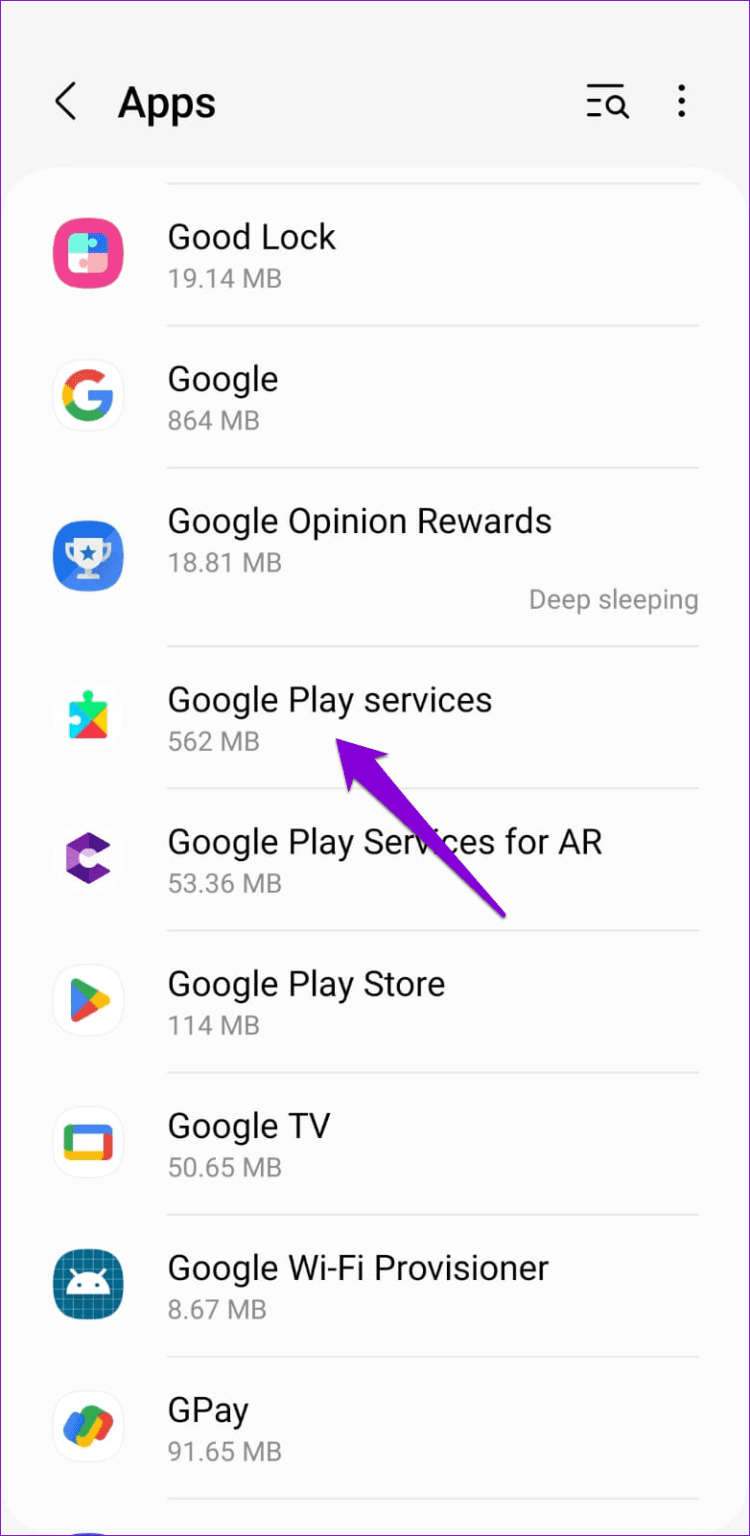Tap the Google Play services puzzle icon

click(88, 716)
